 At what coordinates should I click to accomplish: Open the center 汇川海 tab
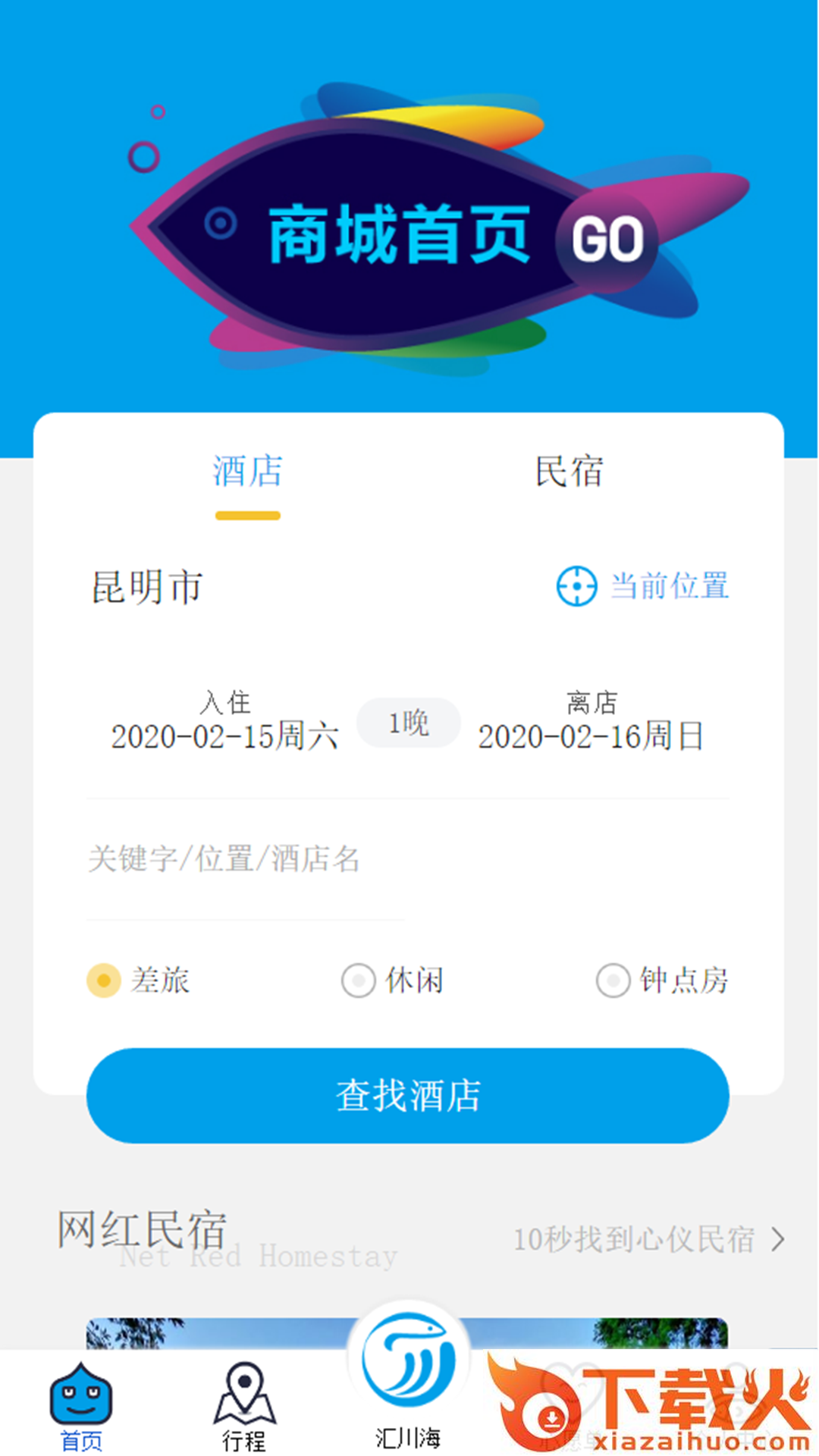point(408,1376)
